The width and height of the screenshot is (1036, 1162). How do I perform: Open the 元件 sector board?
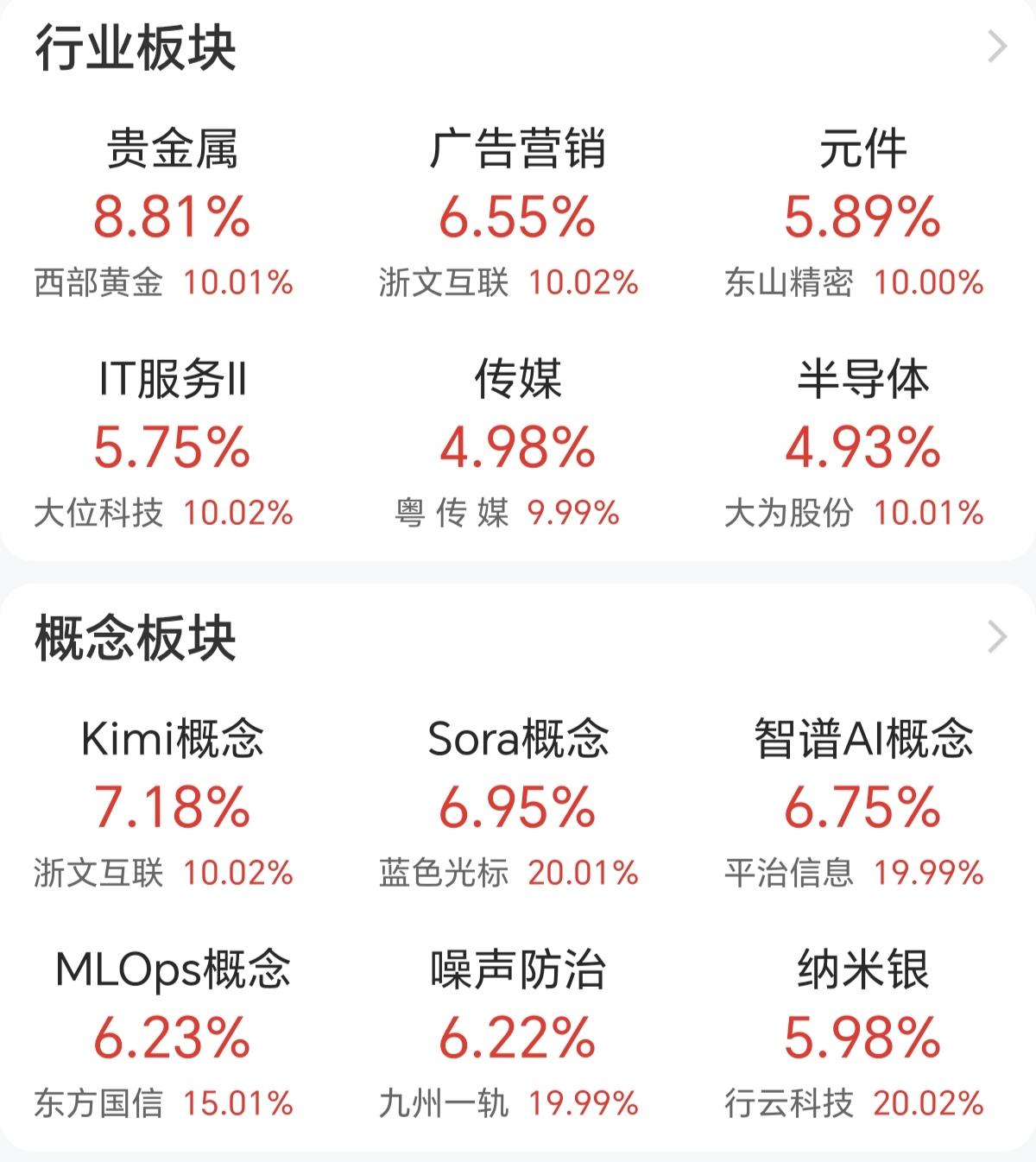click(x=863, y=148)
